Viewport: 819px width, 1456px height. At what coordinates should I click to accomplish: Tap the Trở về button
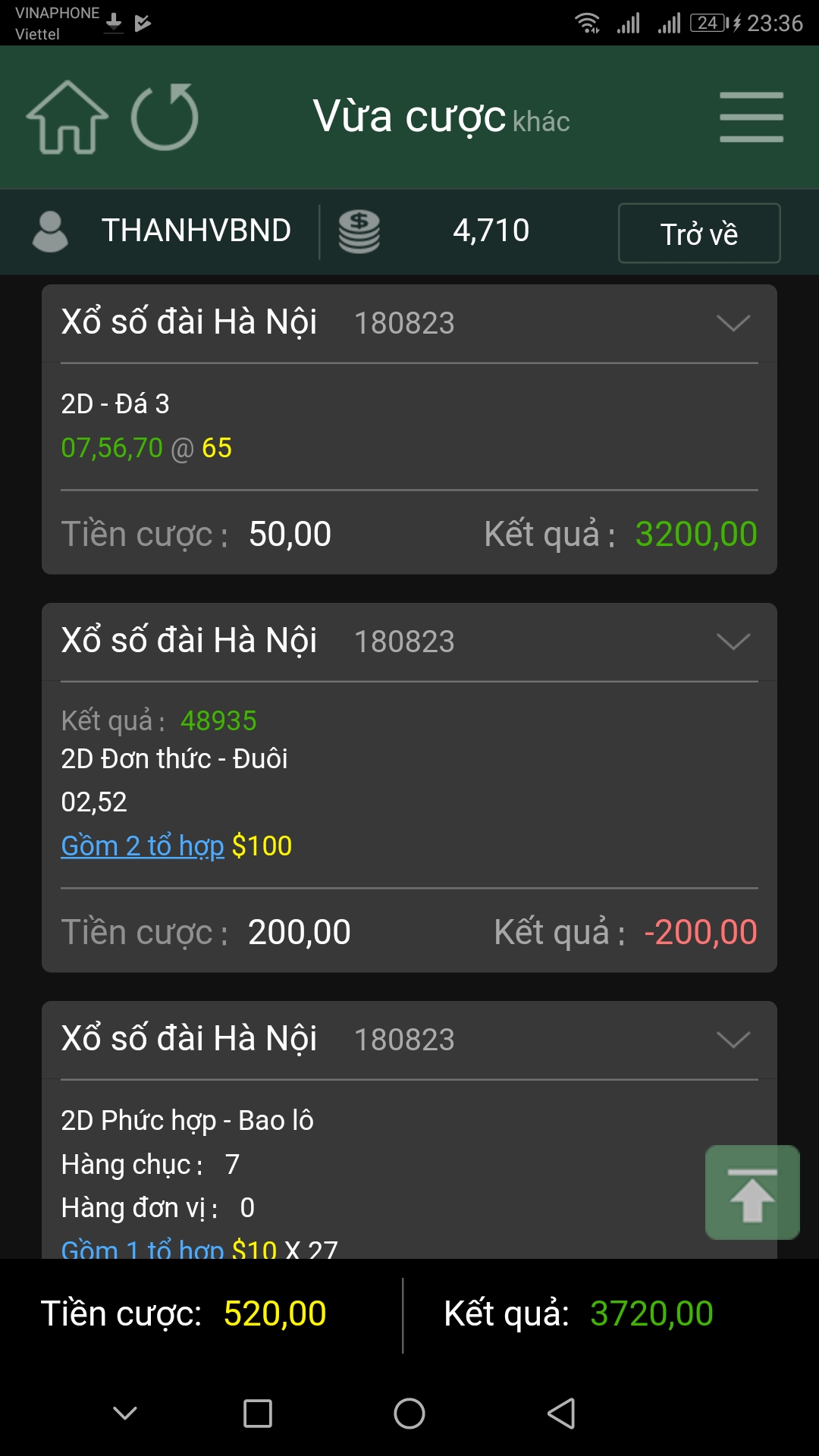click(x=698, y=234)
